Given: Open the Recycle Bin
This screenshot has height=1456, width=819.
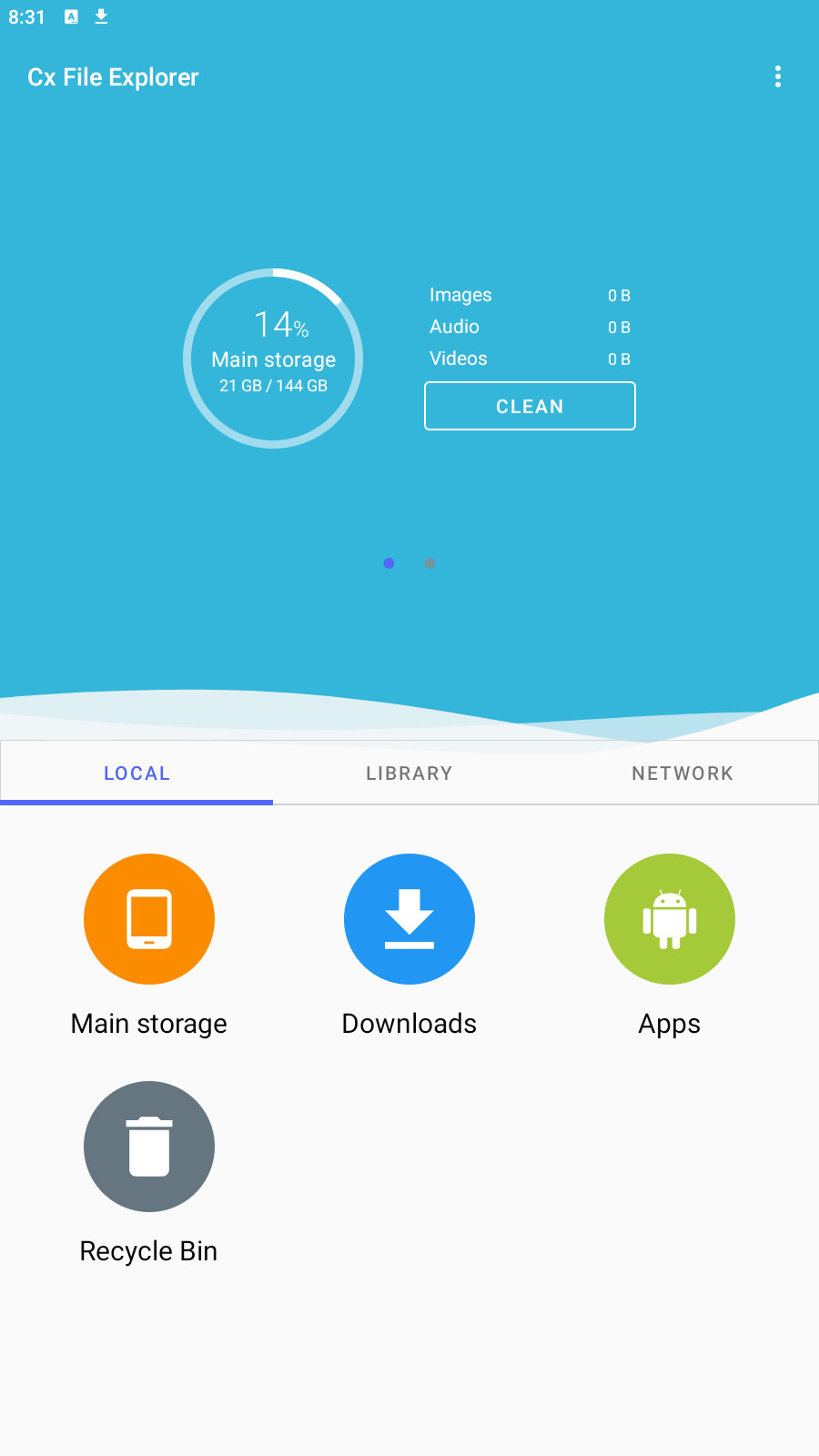Looking at the screenshot, I should (x=149, y=1147).
